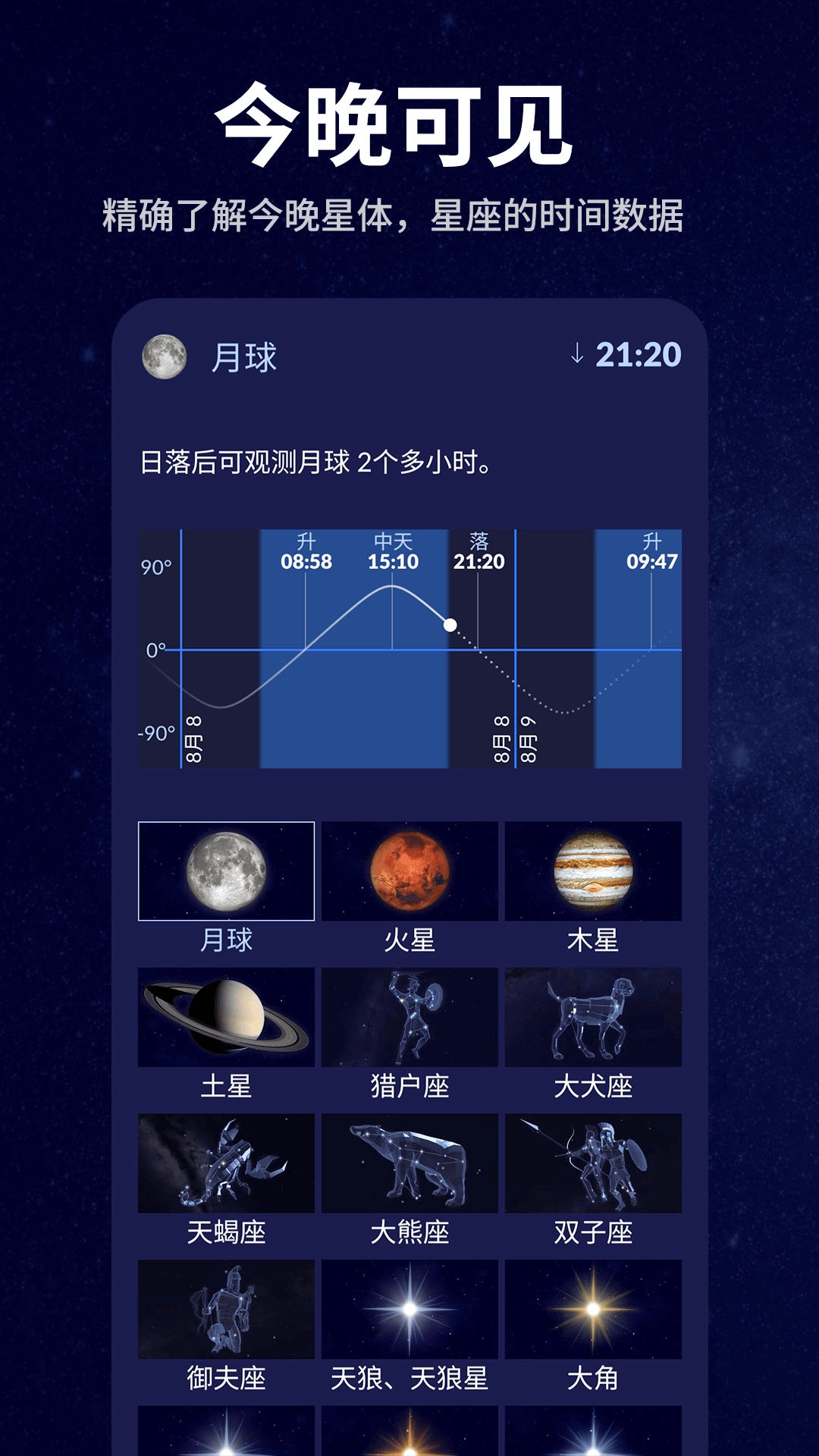Open the 双子座 (Gemini) constellation icon
This screenshot has height=1456, width=819.
[x=591, y=1160]
